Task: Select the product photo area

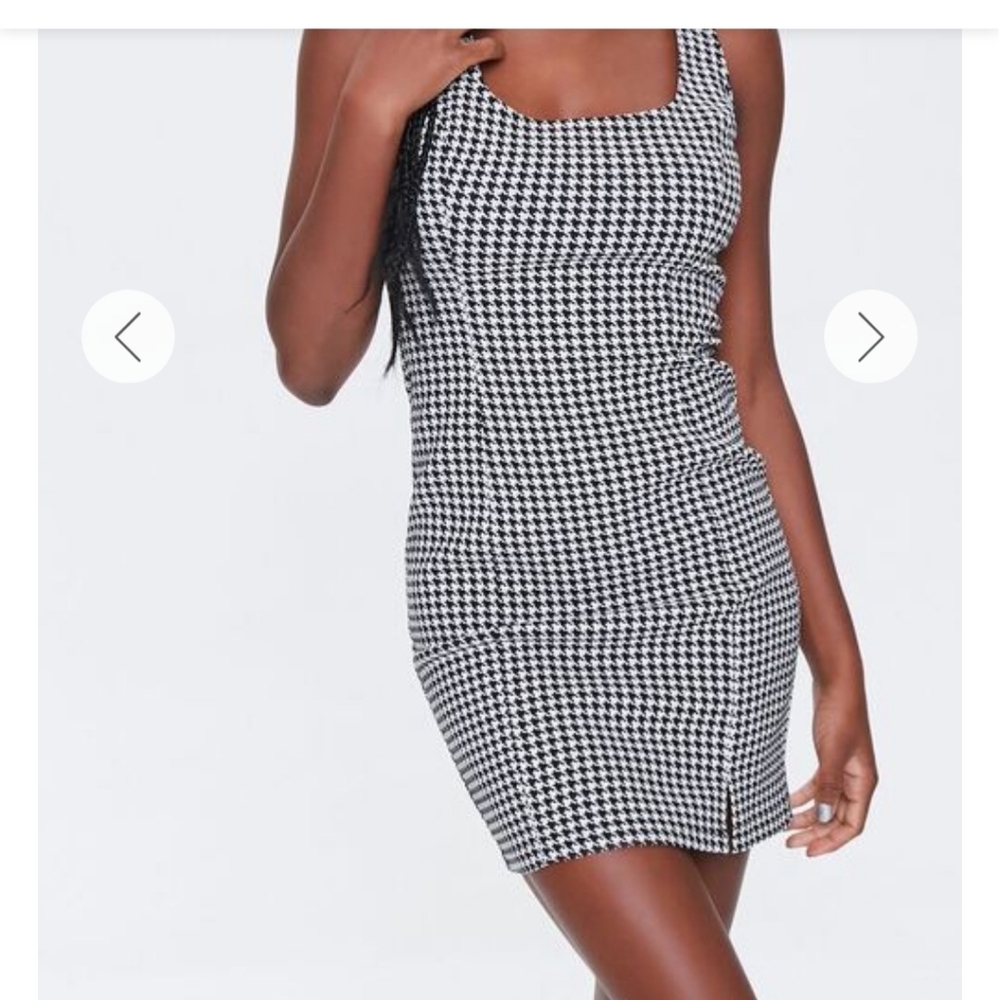Action: [x=500, y=500]
